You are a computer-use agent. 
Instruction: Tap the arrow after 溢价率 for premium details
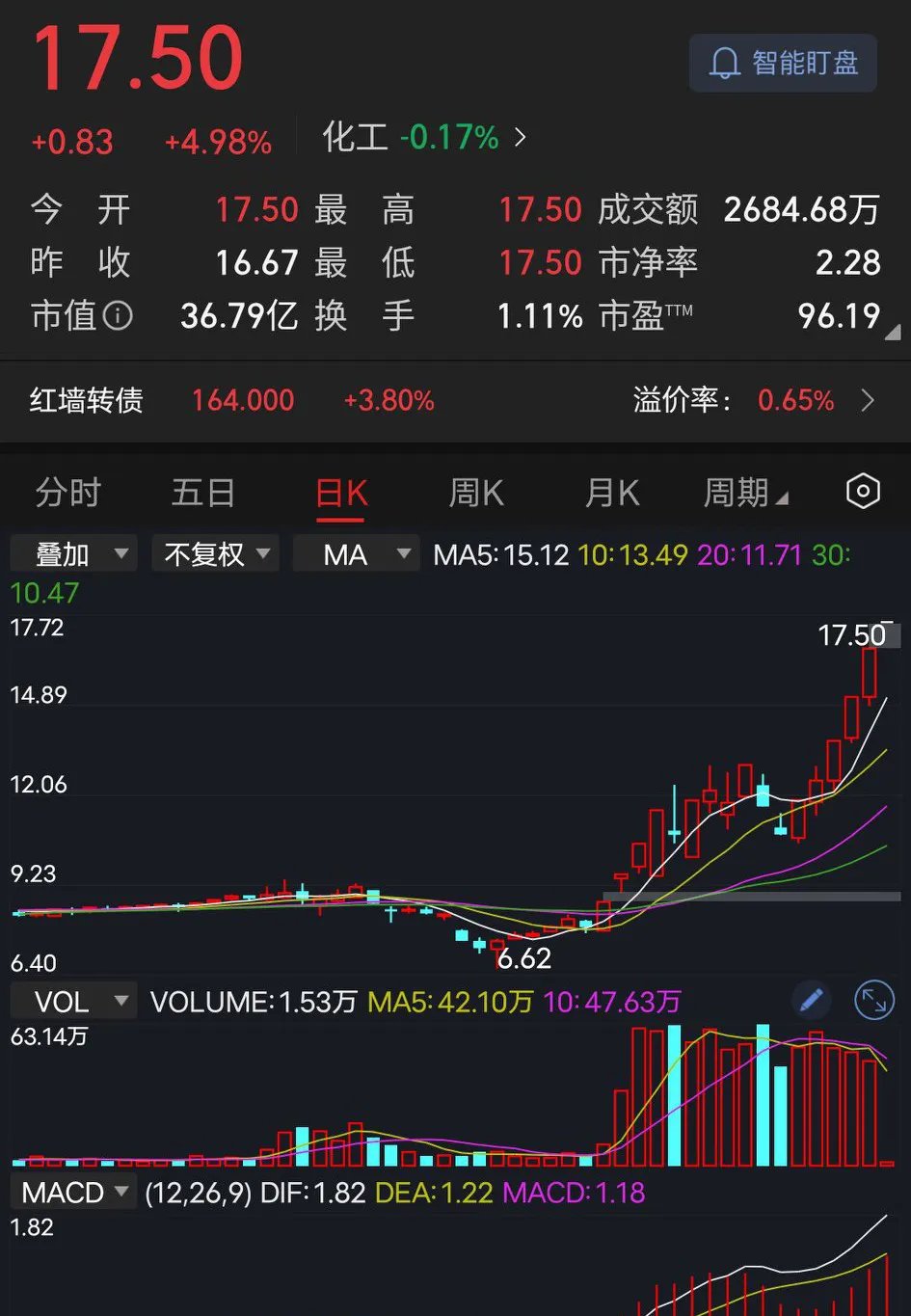click(x=866, y=400)
